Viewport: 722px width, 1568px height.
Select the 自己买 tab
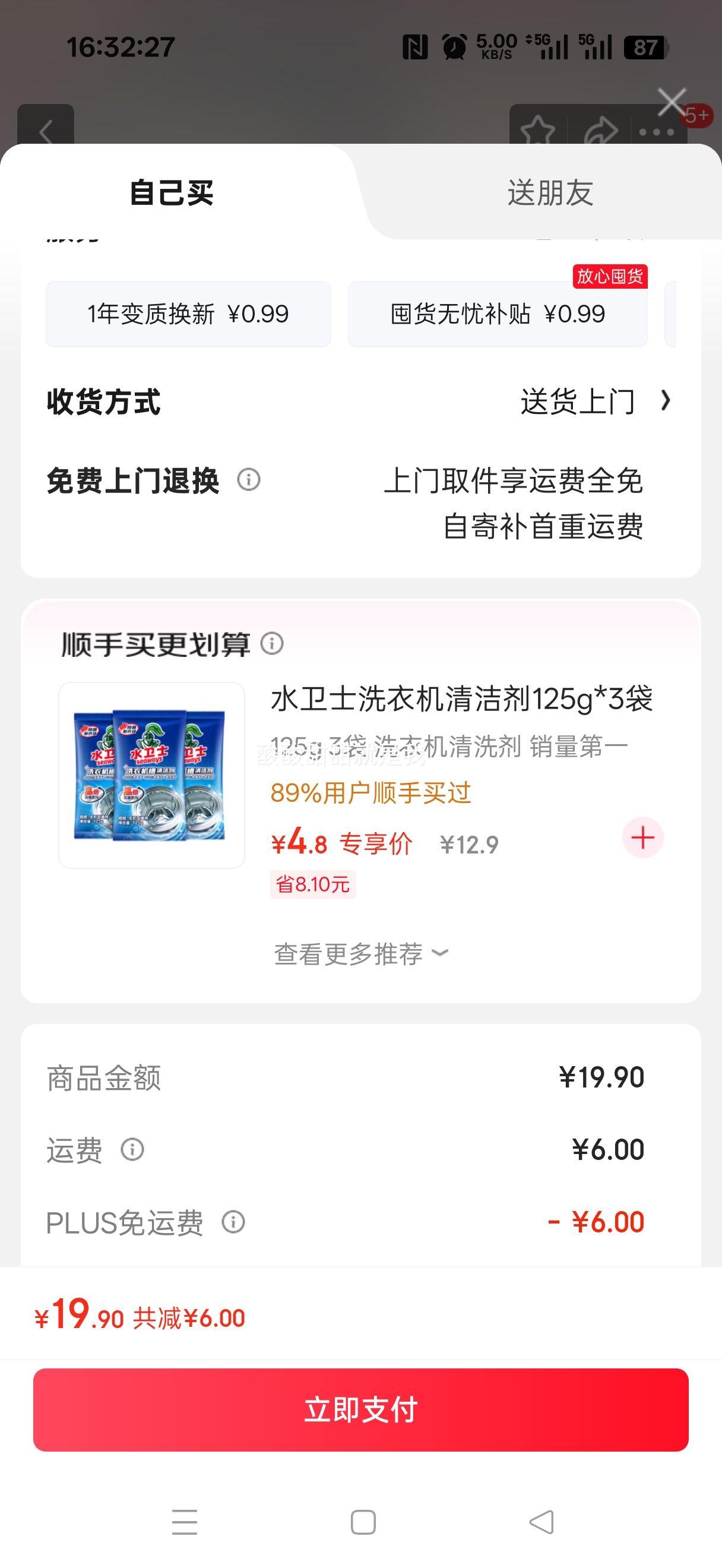point(172,192)
